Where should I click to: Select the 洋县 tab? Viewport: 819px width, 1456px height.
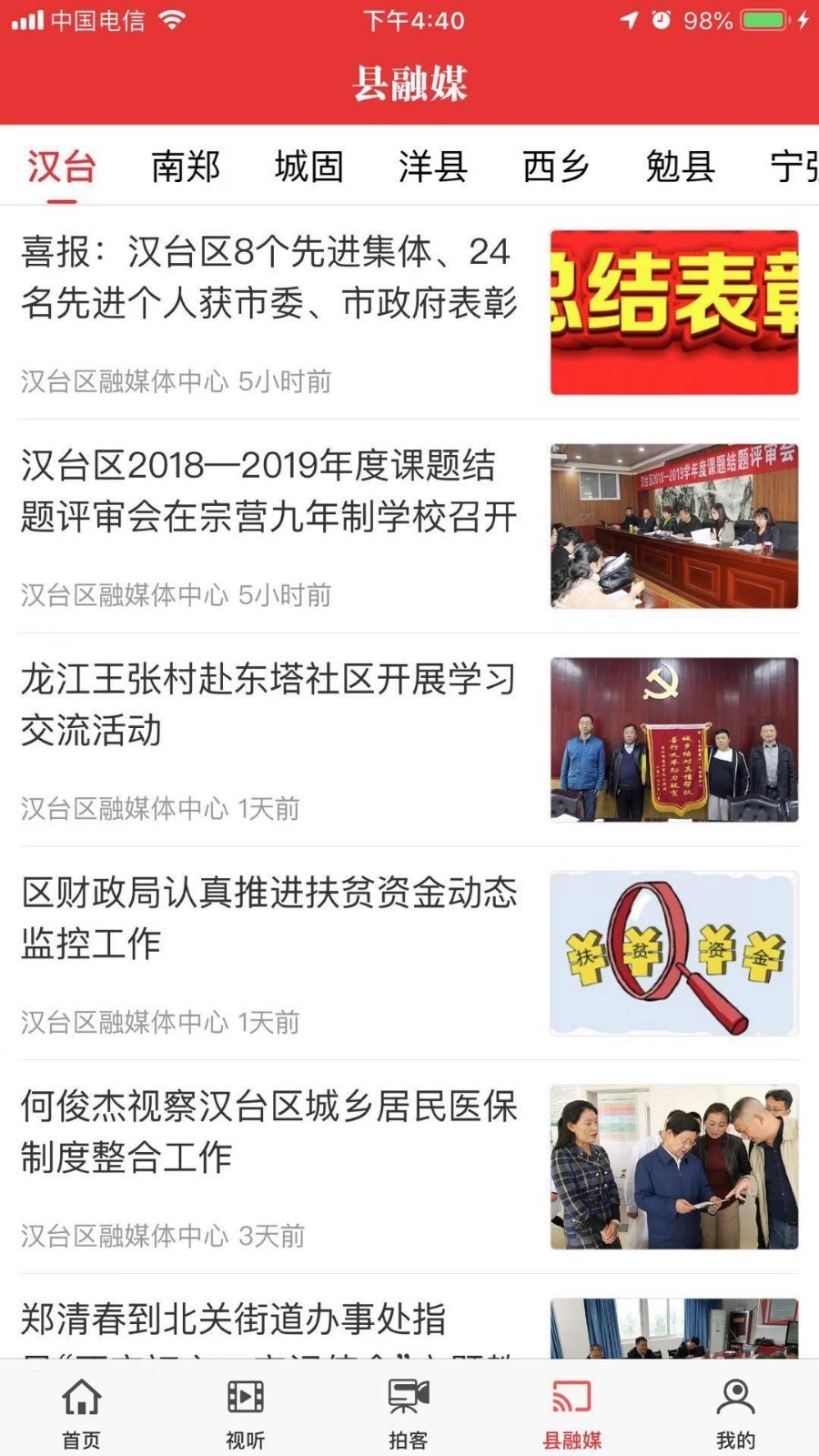click(x=433, y=167)
